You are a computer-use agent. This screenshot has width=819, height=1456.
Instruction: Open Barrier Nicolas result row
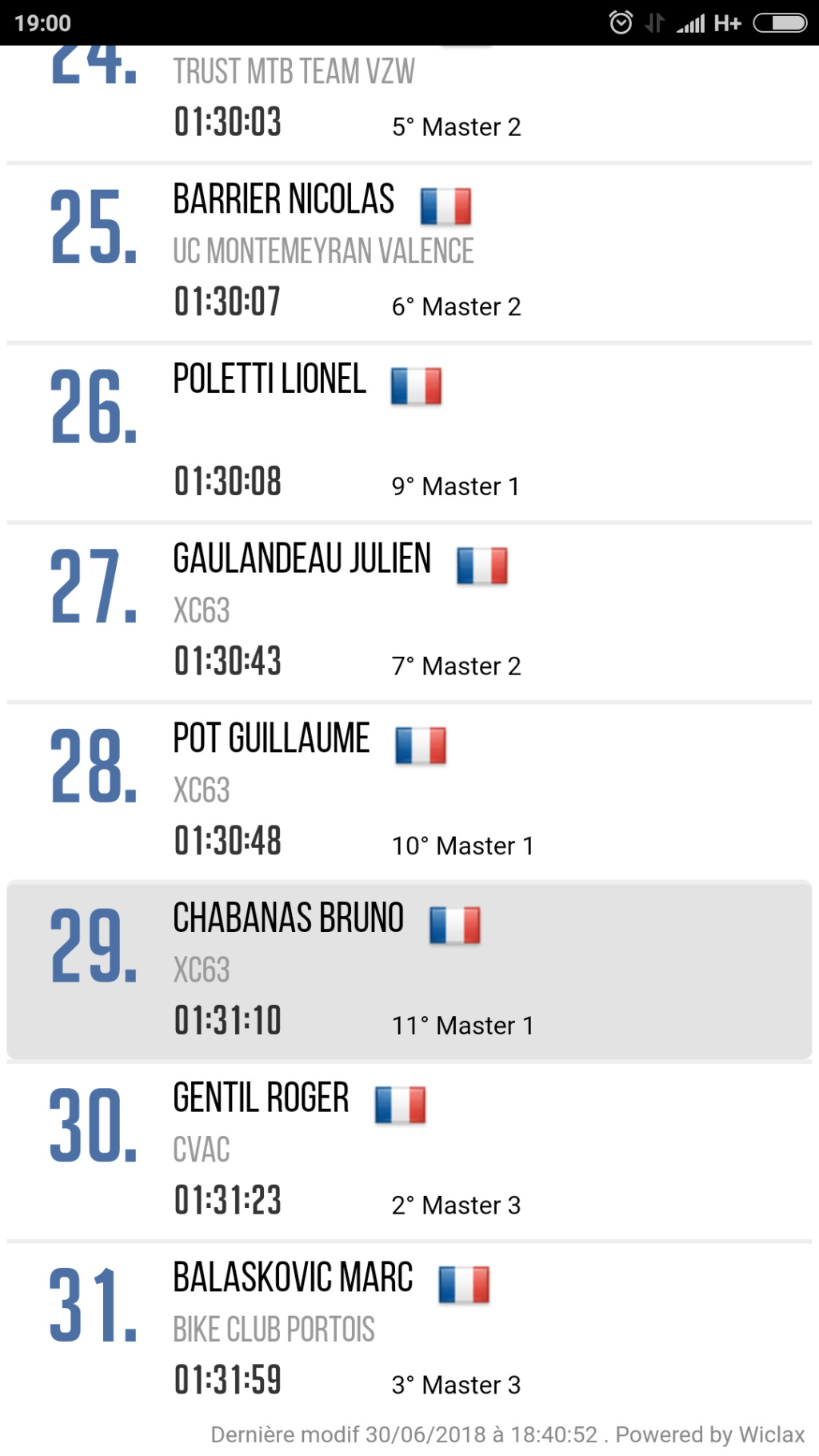(409, 253)
